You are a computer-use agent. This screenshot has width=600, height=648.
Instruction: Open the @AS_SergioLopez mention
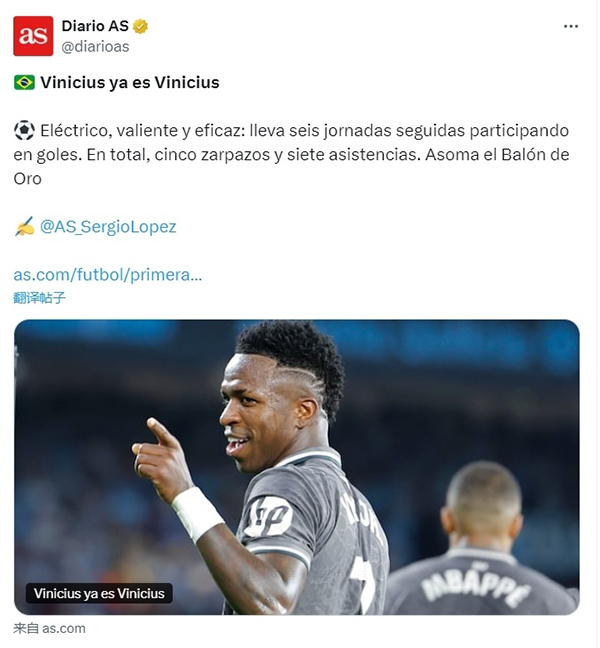coord(108,227)
